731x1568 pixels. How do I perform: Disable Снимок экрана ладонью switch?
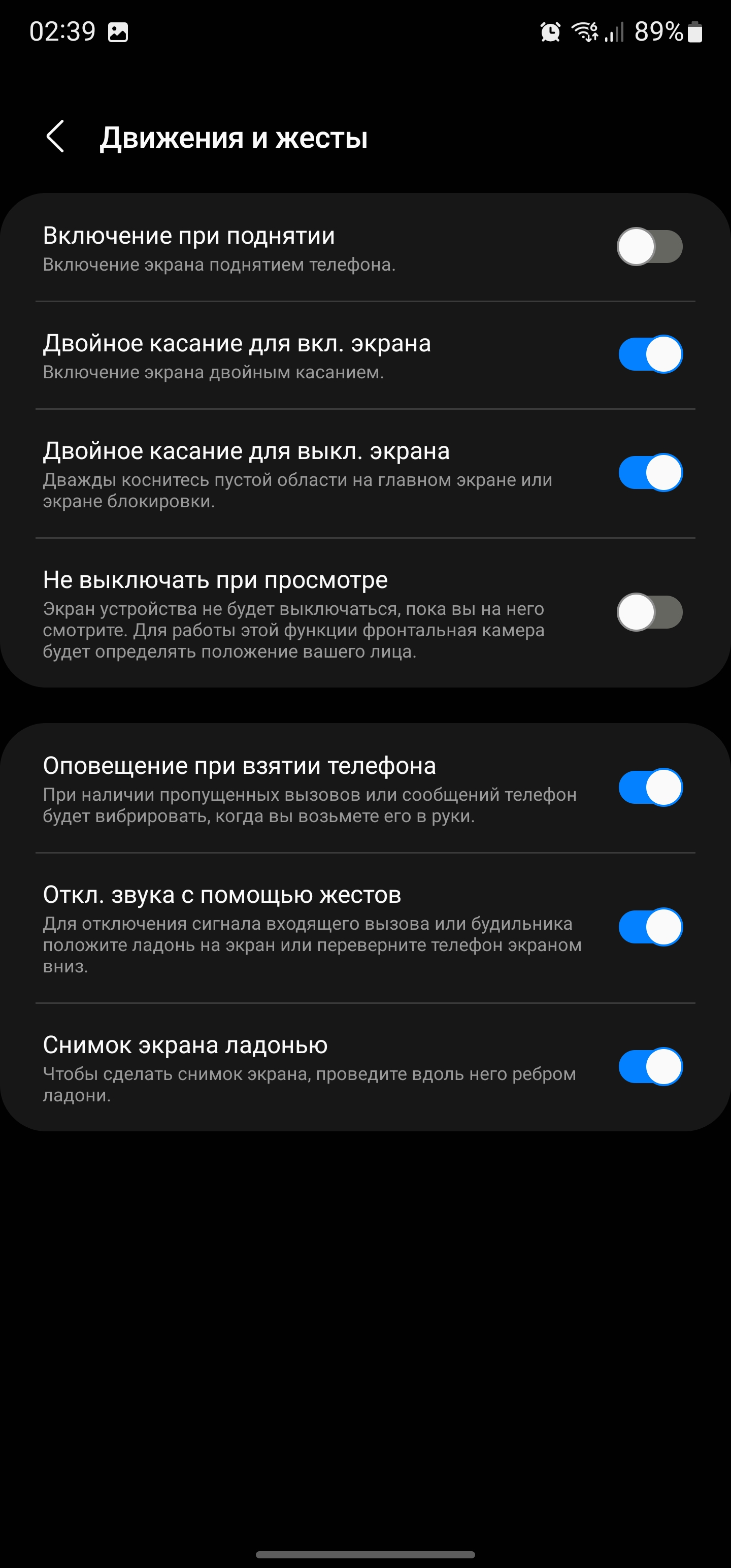coord(649,1066)
